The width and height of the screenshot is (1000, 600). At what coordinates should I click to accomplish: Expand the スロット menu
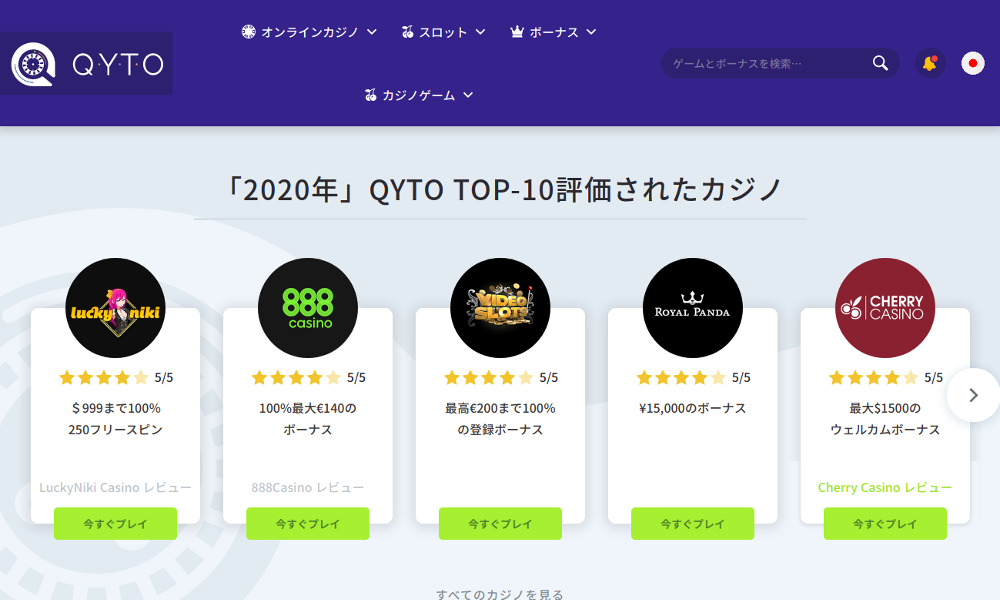tap(443, 32)
